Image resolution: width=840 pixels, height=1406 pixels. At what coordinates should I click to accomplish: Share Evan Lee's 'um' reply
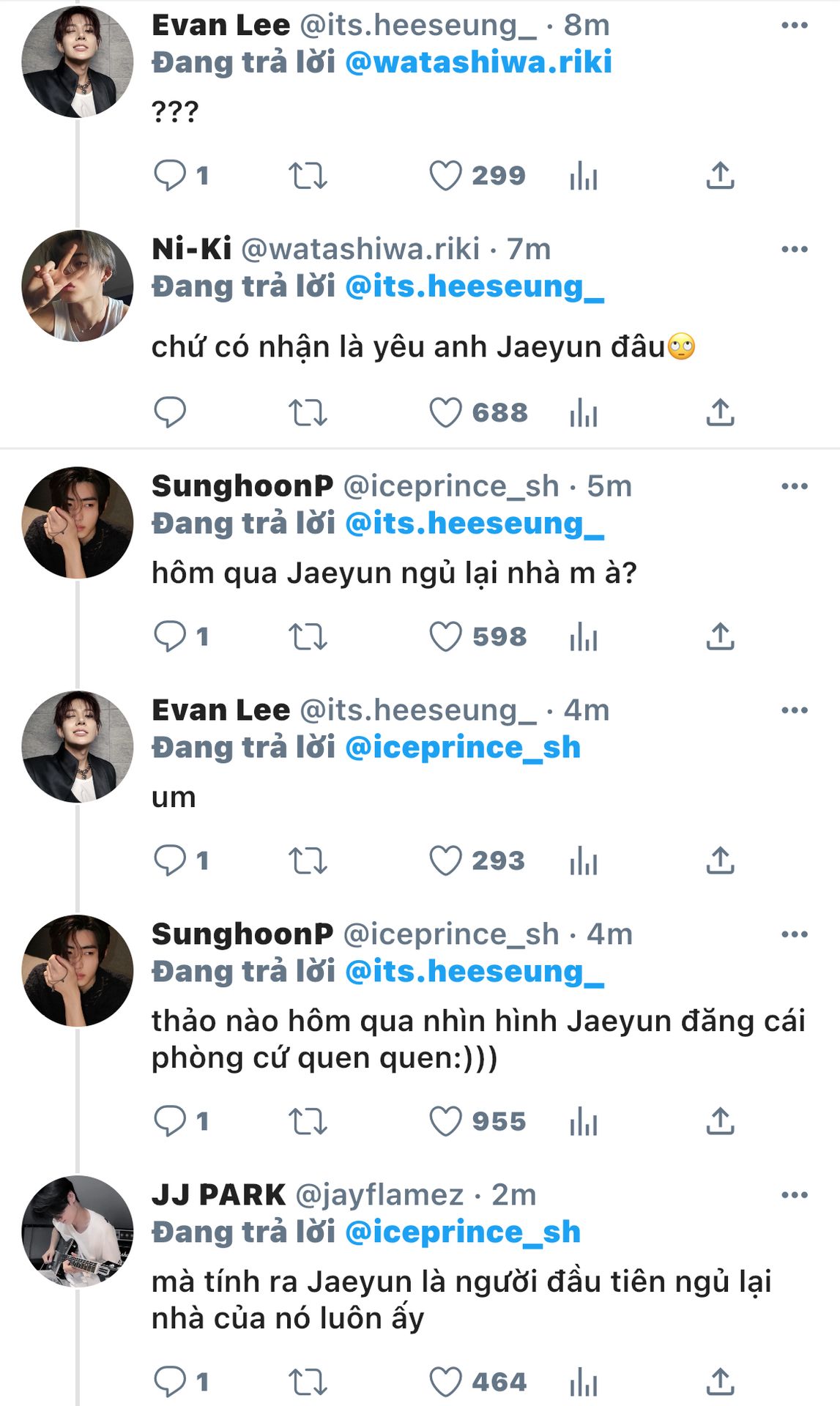pyautogui.click(x=720, y=860)
